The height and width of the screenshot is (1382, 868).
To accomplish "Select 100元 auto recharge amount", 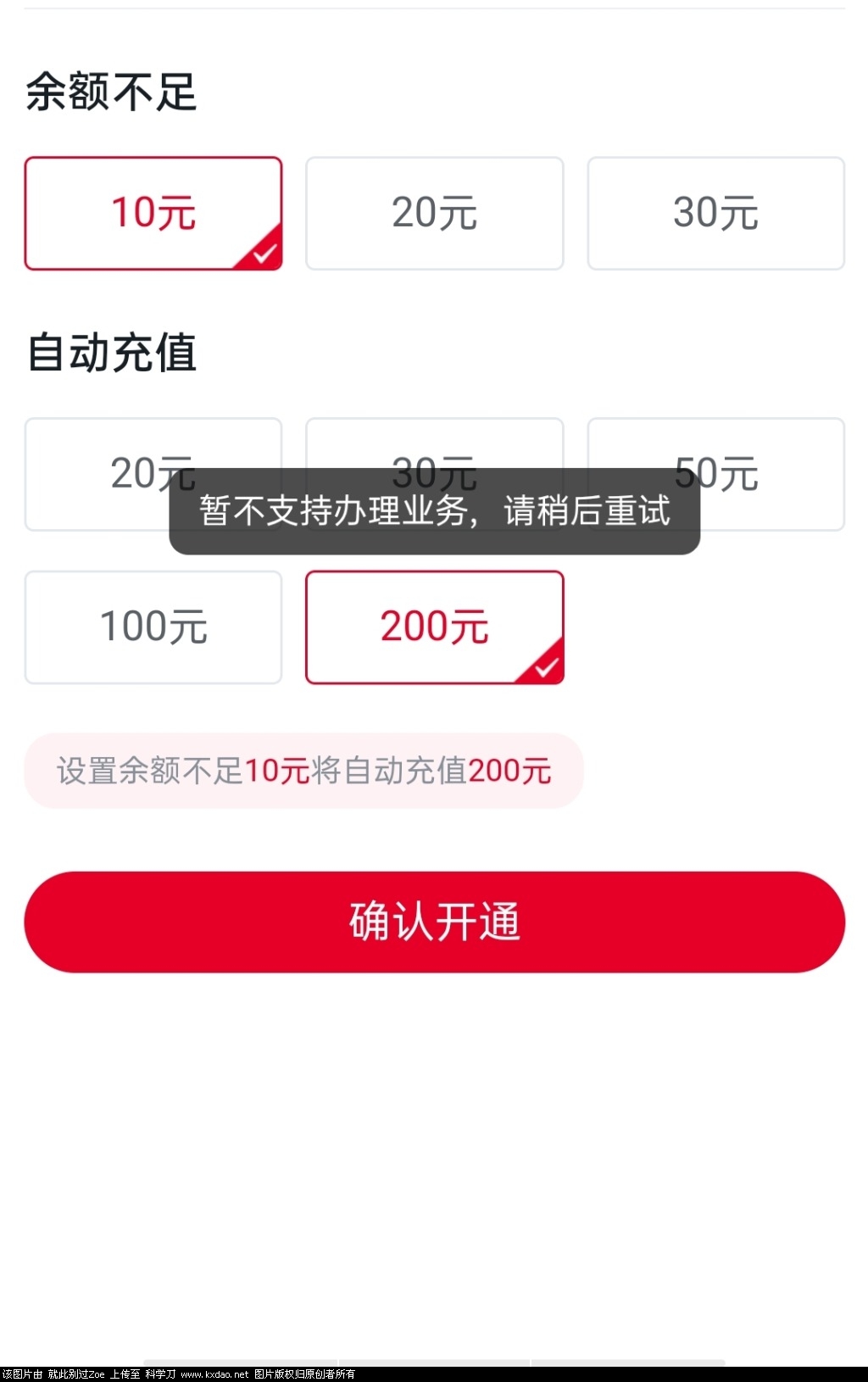I will pos(153,627).
